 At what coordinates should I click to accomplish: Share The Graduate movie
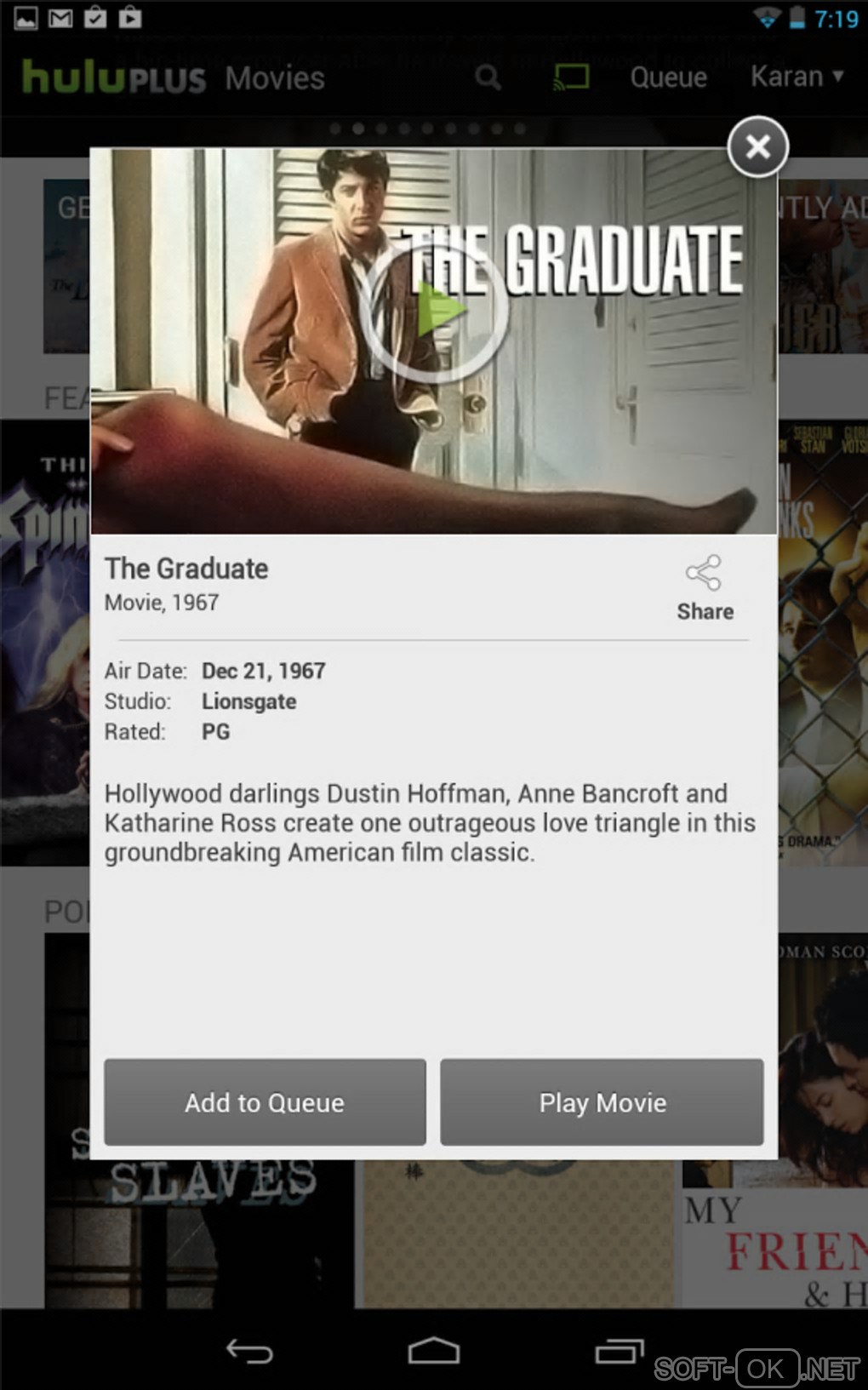click(705, 587)
